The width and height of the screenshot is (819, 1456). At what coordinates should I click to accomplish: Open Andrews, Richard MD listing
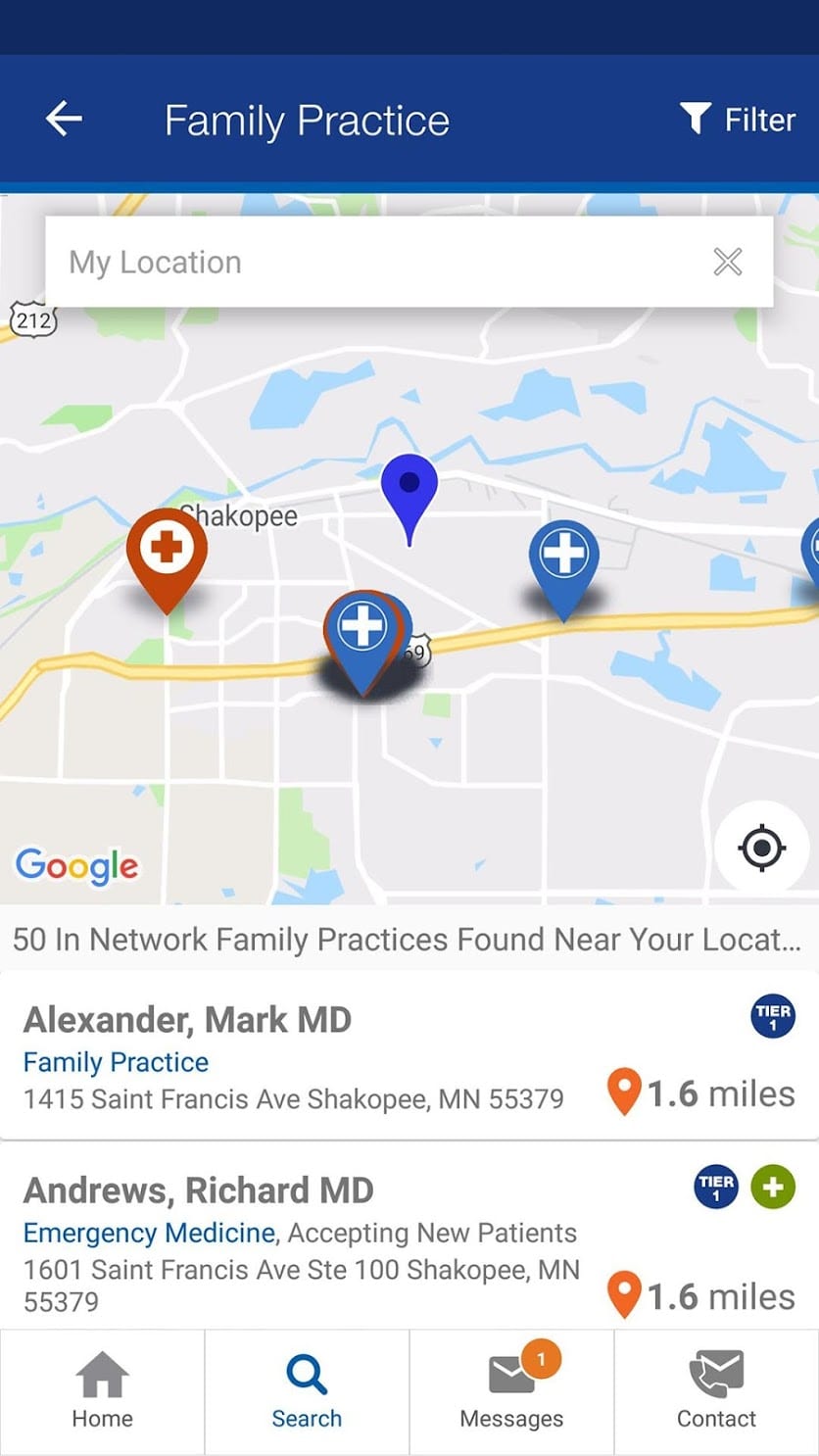tap(409, 1236)
